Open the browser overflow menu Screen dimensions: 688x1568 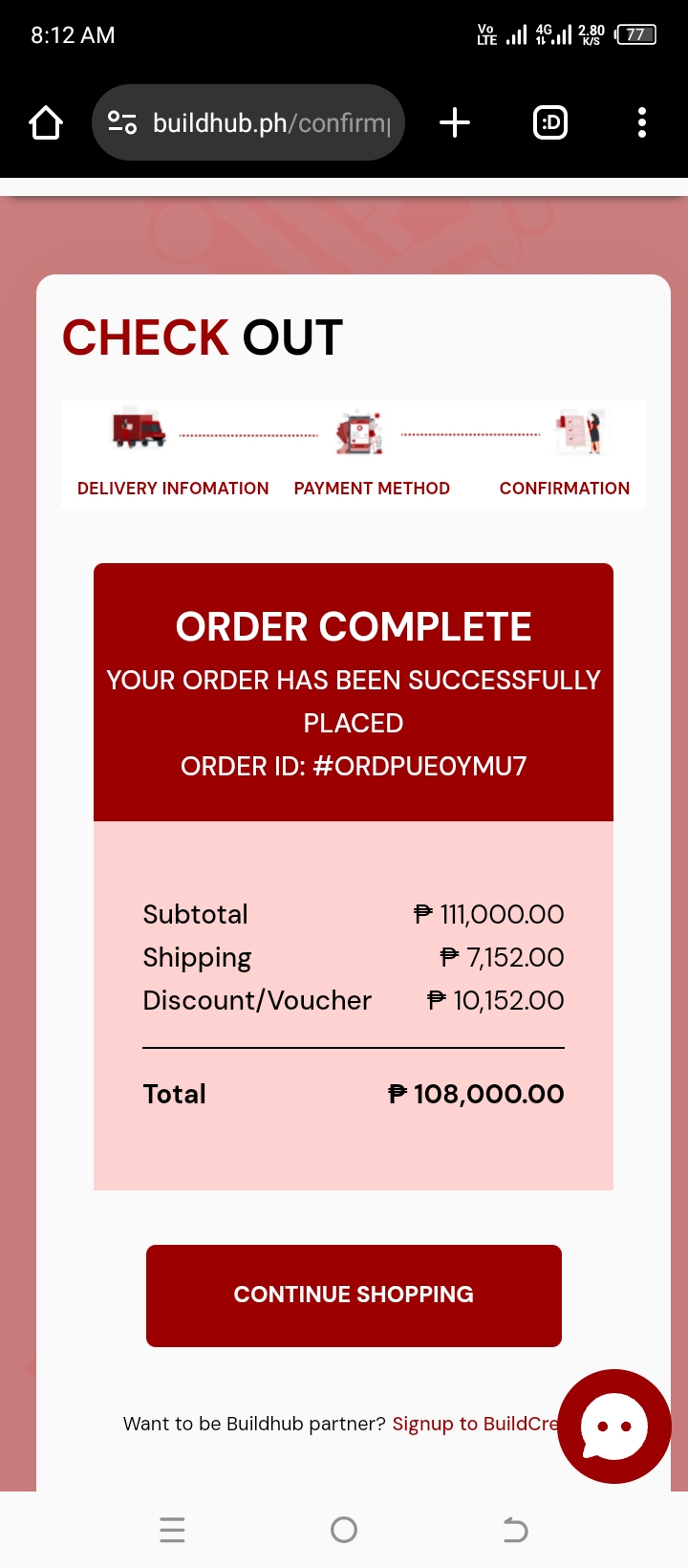(x=641, y=122)
